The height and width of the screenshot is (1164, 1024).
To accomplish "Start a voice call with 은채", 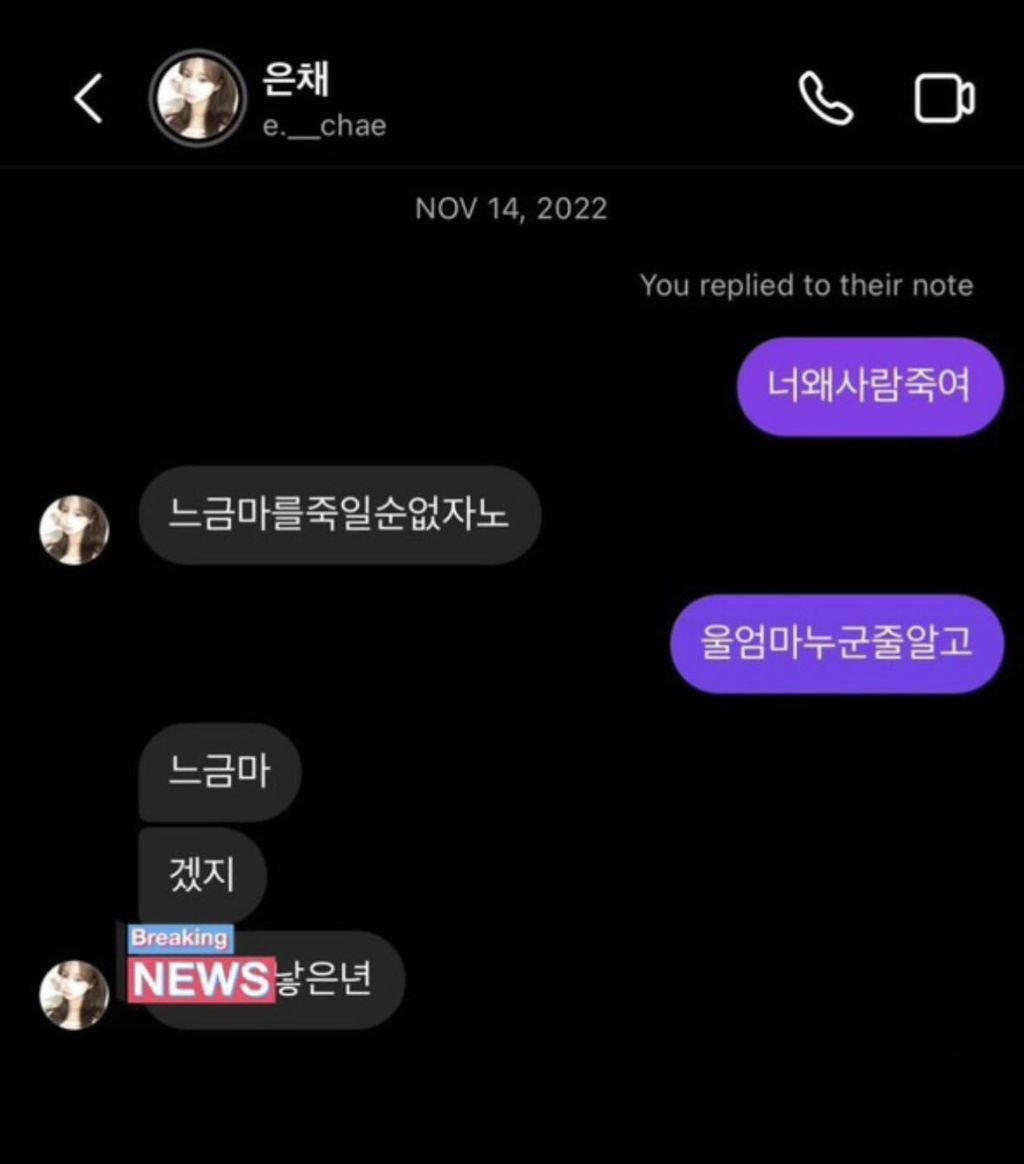I will [x=825, y=99].
